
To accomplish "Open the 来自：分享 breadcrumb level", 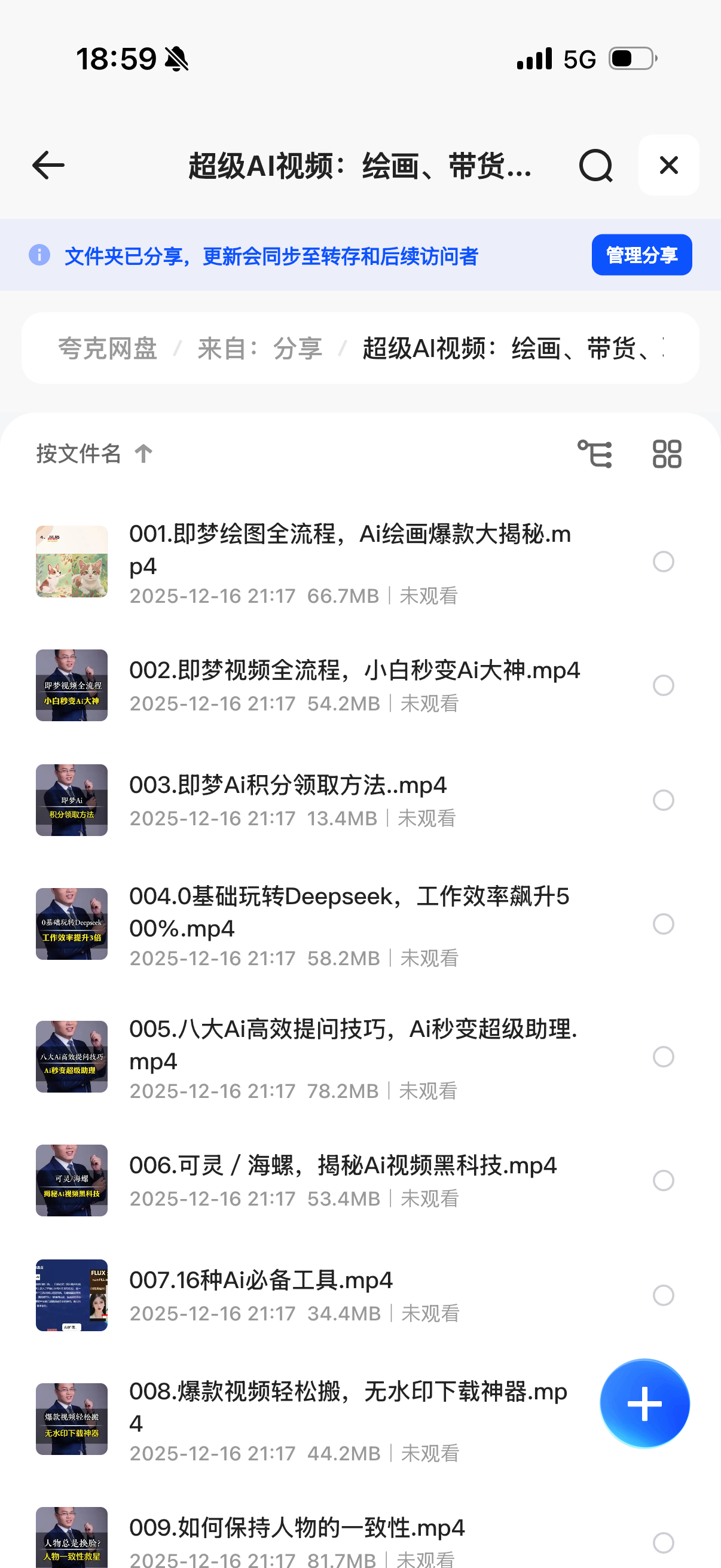I will 260,349.
